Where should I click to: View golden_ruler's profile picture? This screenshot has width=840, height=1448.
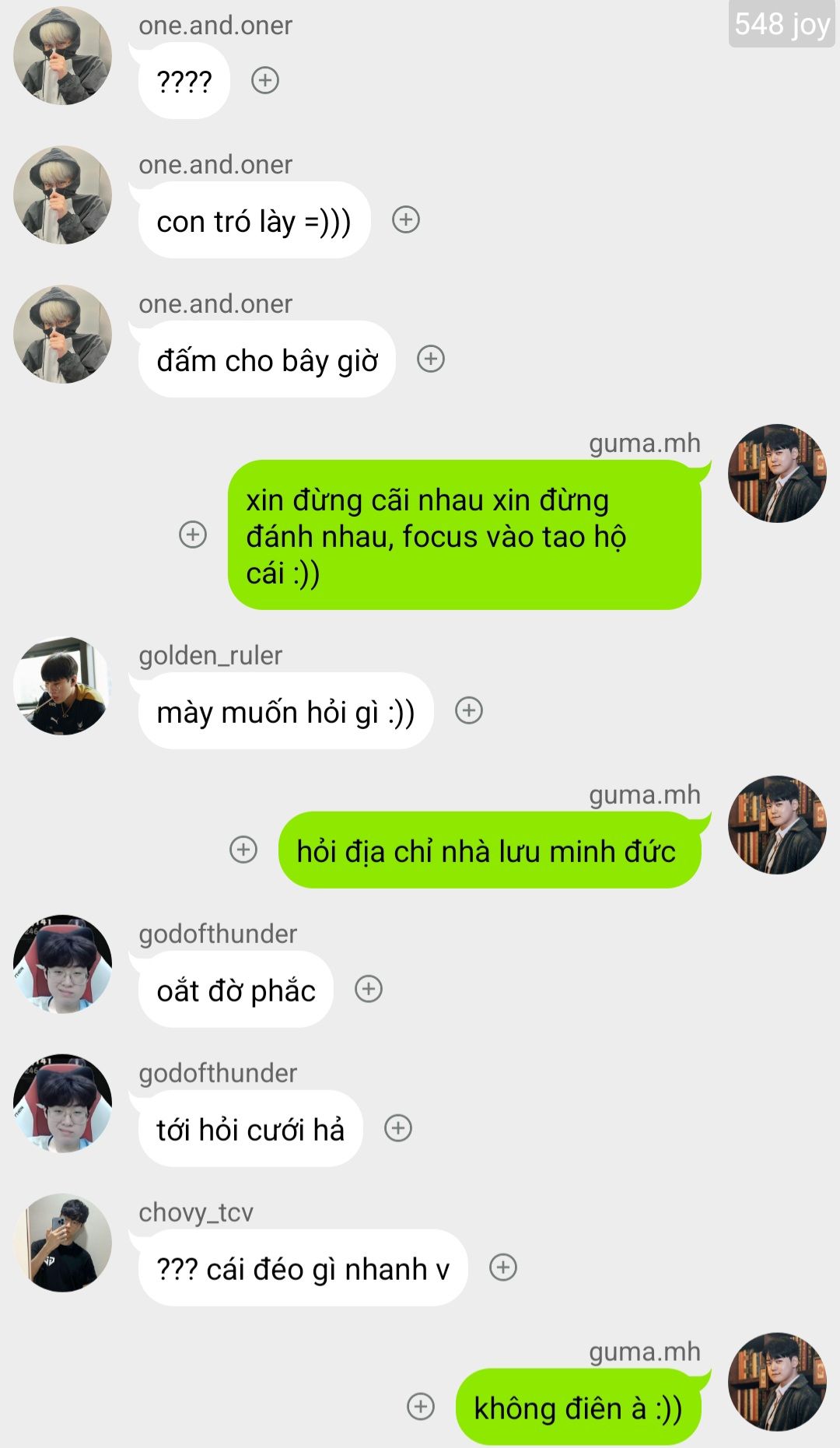(x=62, y=686)
